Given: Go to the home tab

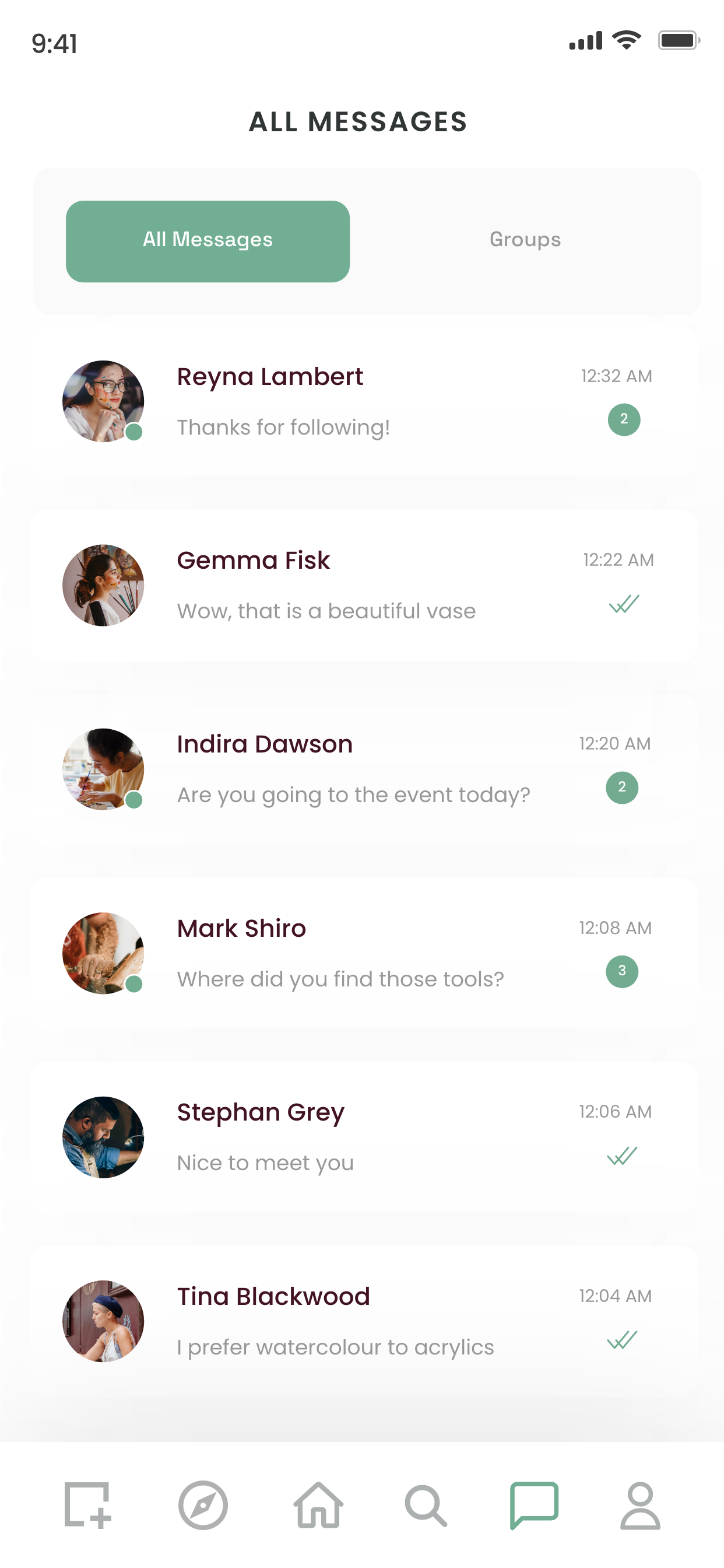Looking at the screenshot, I should [x=318, y=1504].
